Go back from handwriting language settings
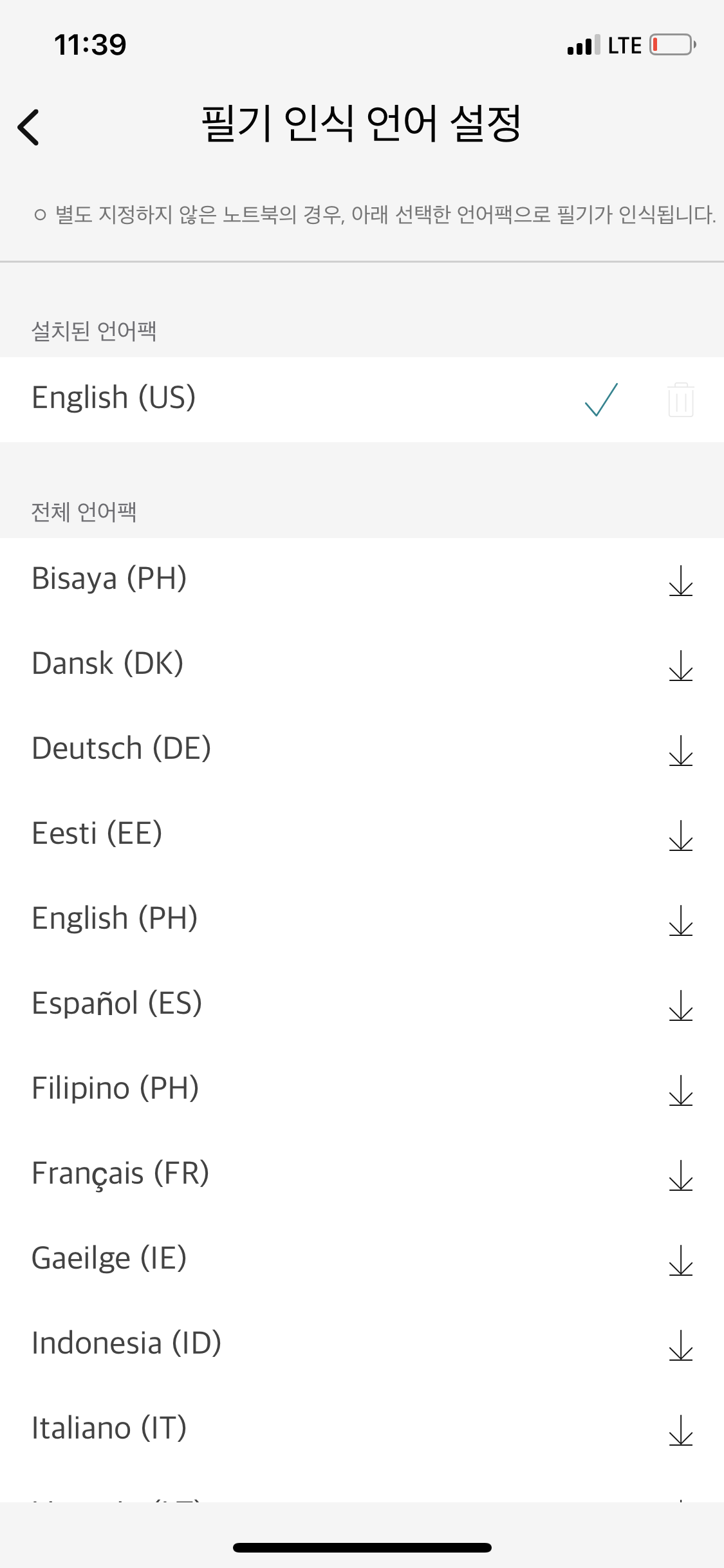 coord(29,127)
